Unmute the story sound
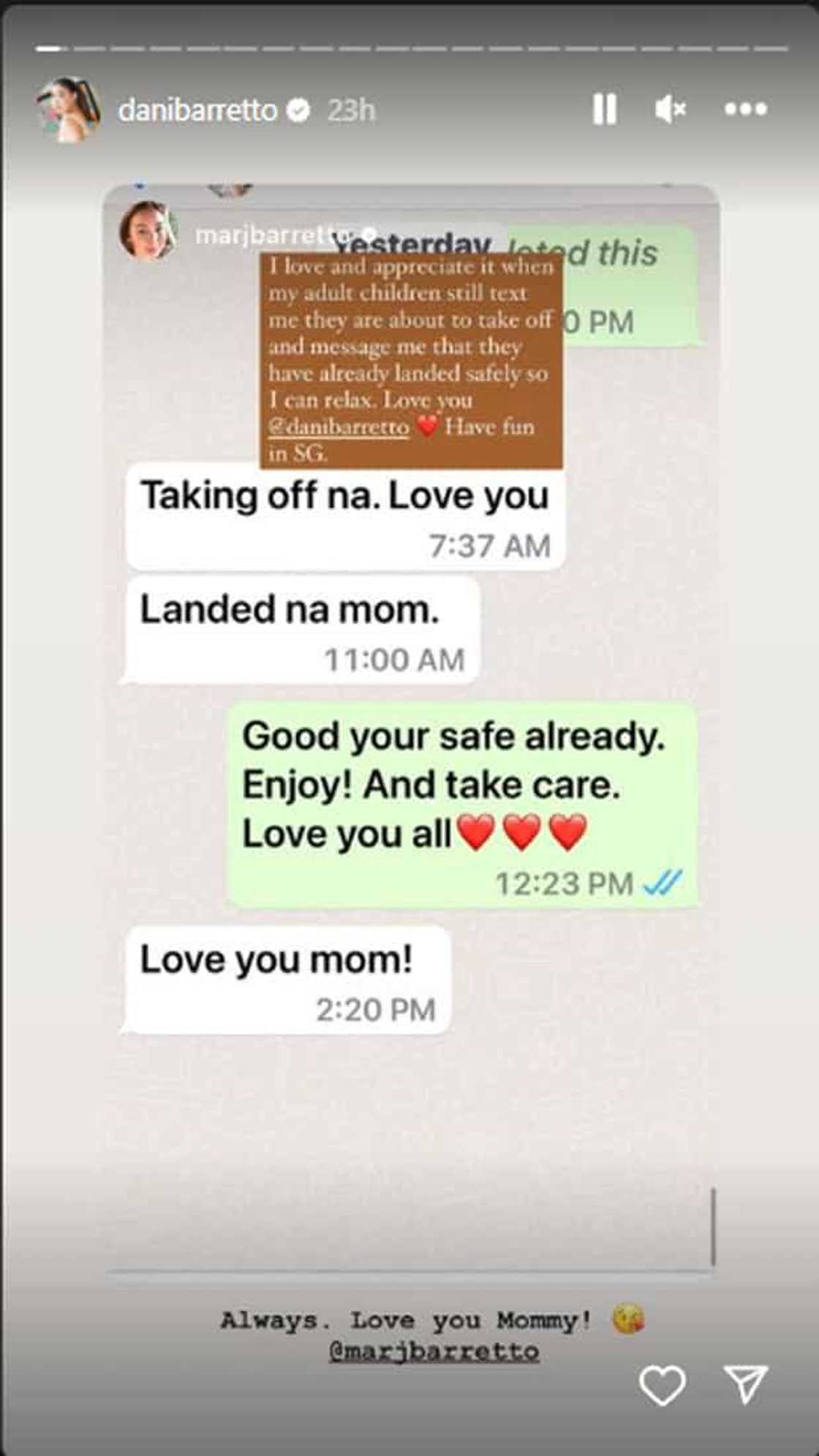Viewport: 819px width, 1456px height. click(670, 110)
